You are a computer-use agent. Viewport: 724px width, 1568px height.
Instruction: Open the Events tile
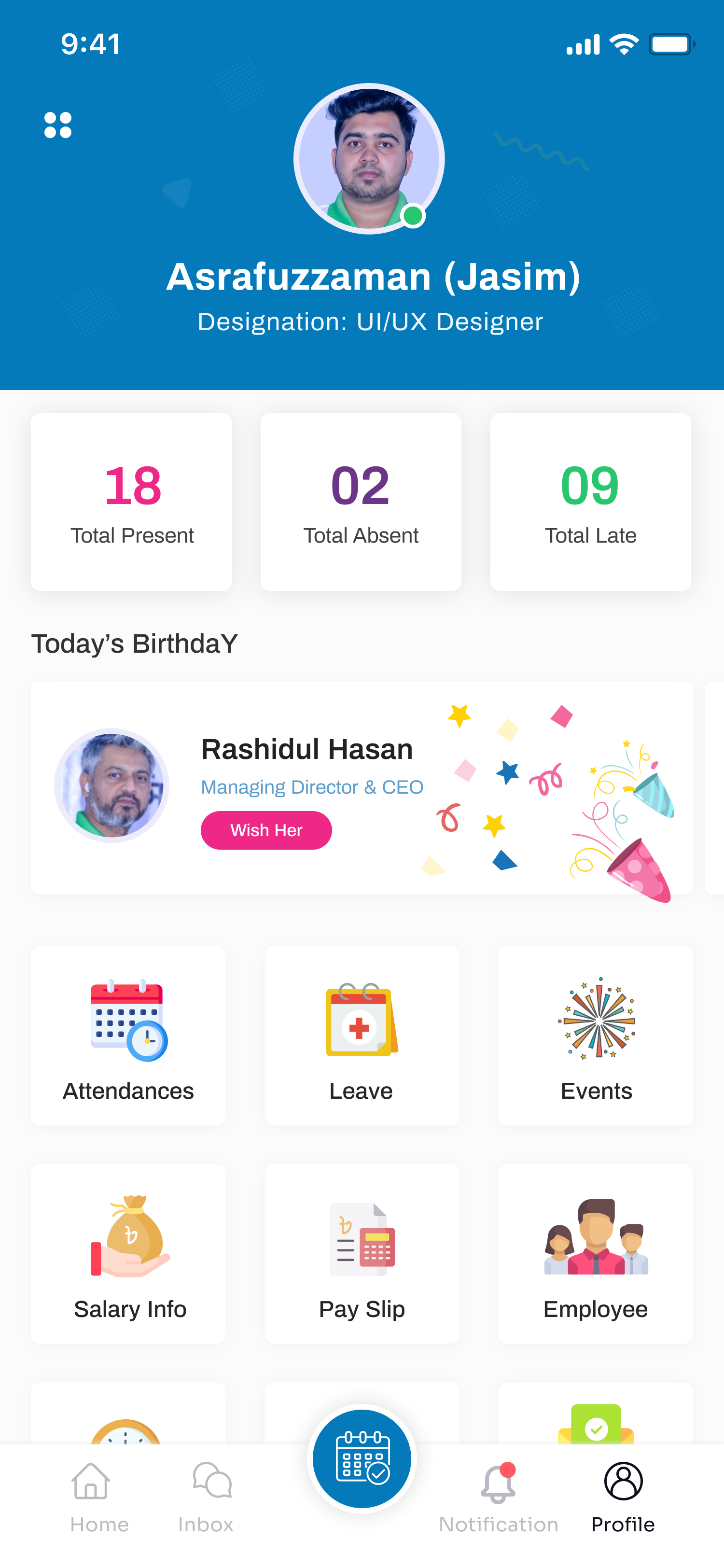(x=595, y=1036)
